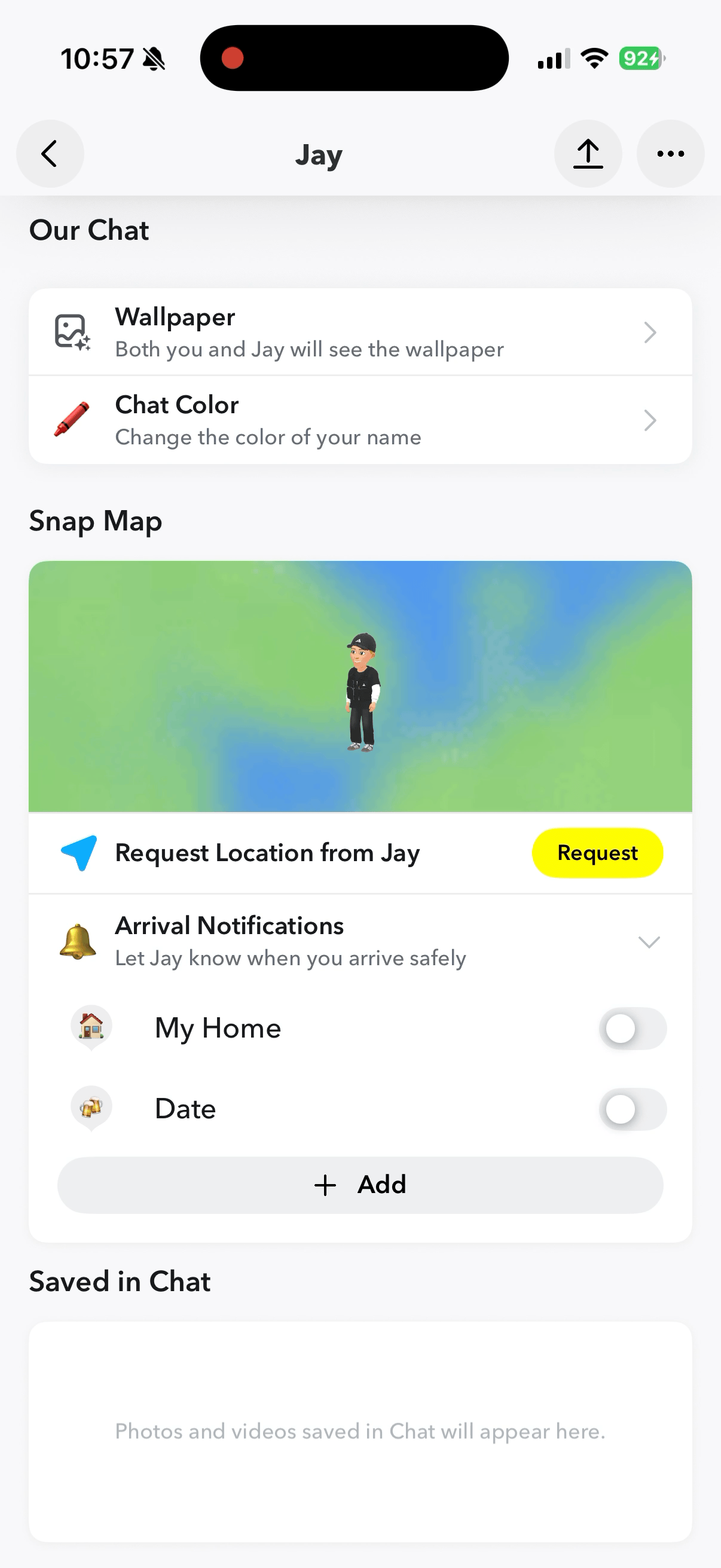The height and width of the screenshot is (1568, 721).
Task: Add a new arrival notification place
Action: tap(360, 1185)
